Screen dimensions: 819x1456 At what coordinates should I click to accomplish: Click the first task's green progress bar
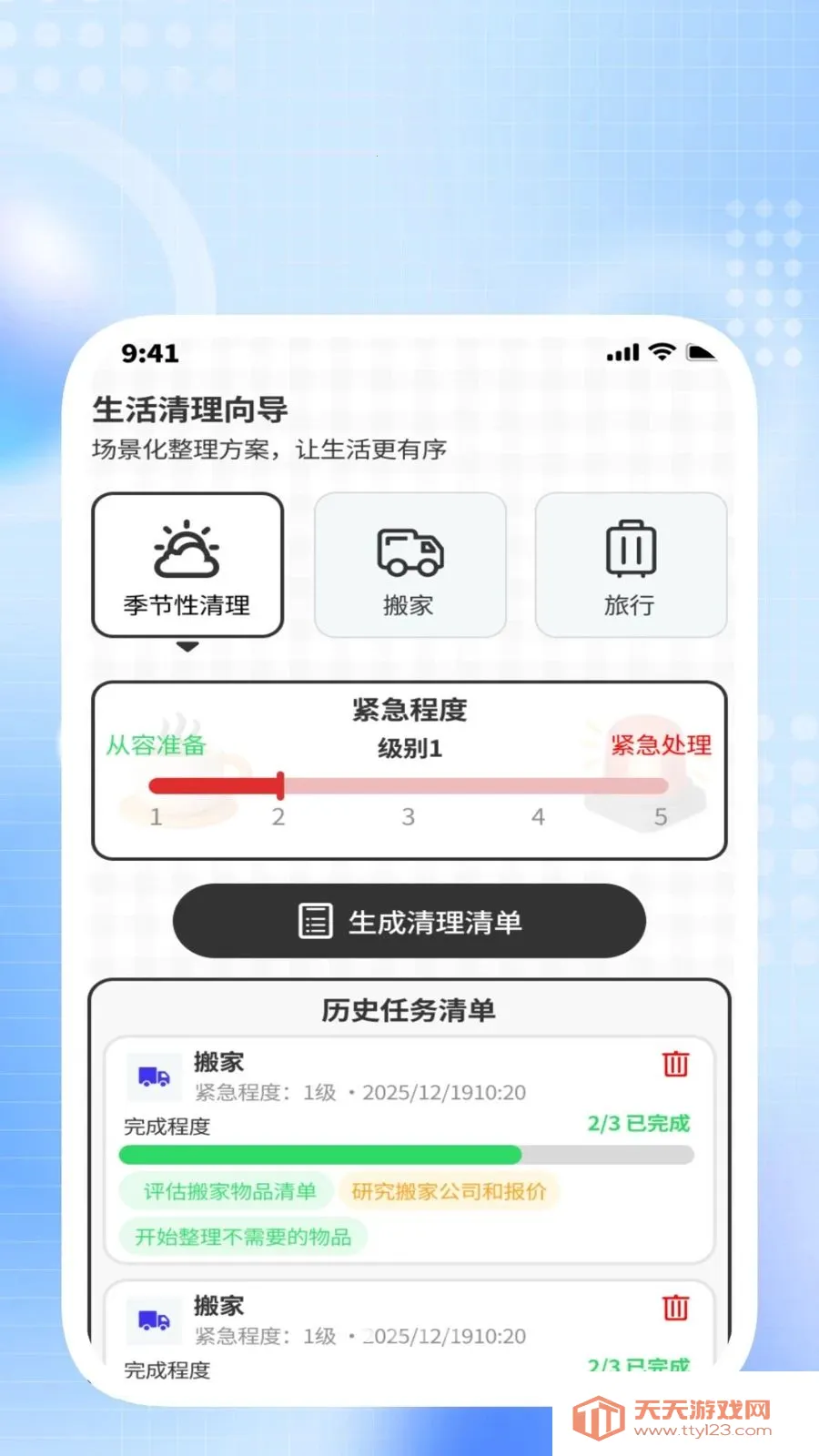click(x=318, y=1153)
